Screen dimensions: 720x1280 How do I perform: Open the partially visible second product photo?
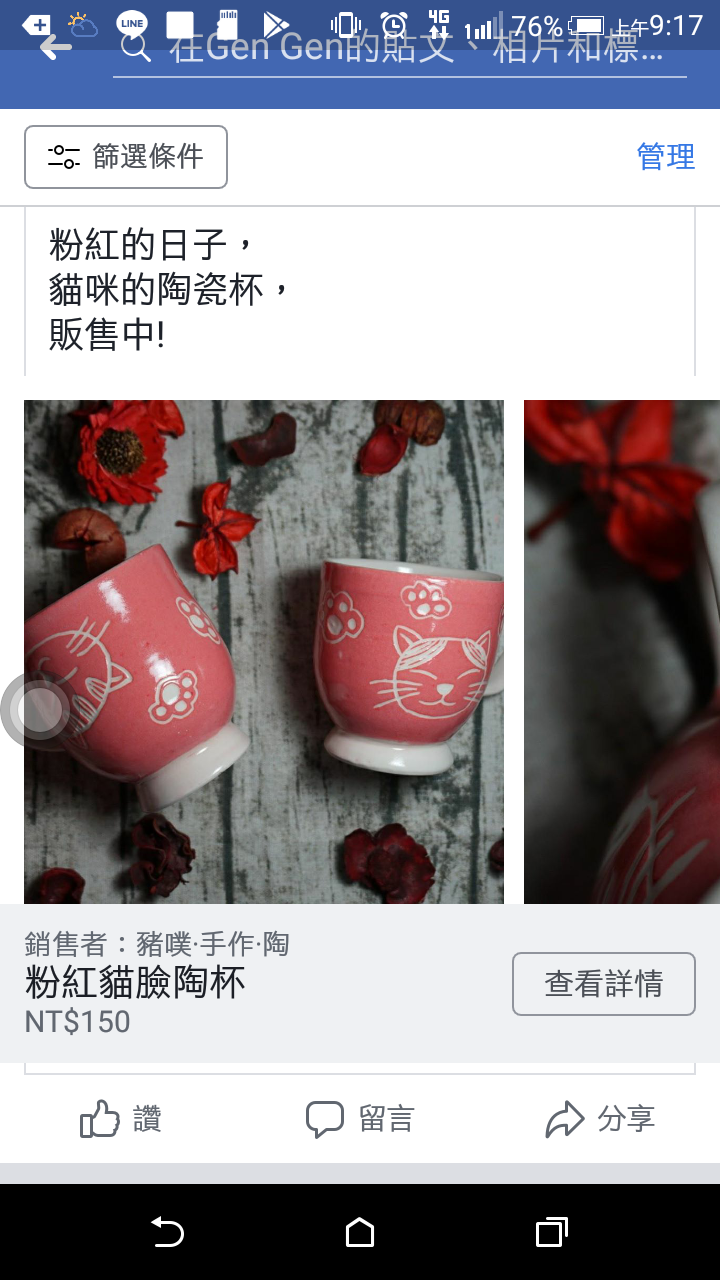click(x=622, y=652)
